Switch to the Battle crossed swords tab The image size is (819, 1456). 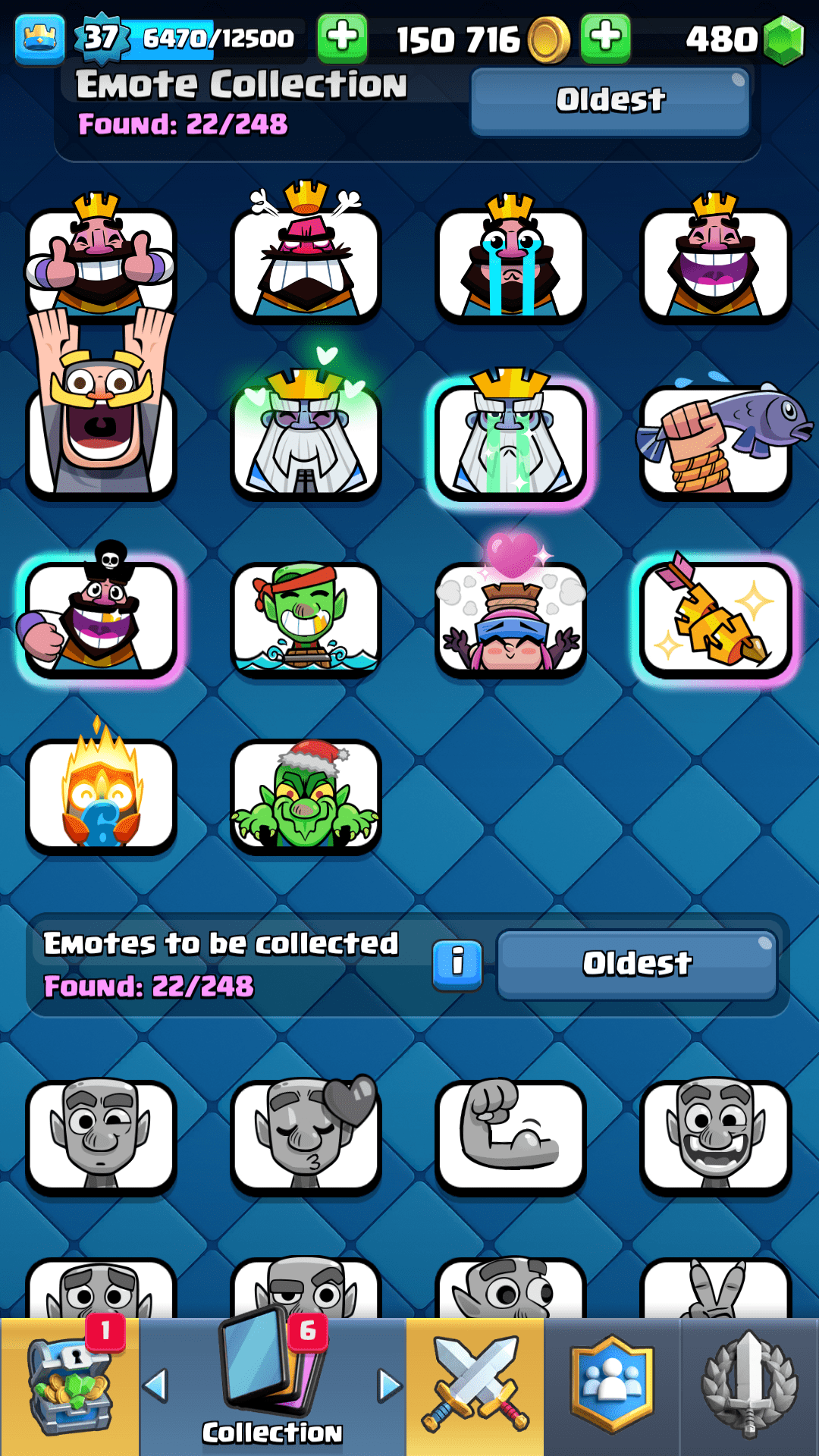tap(475, 1388)
